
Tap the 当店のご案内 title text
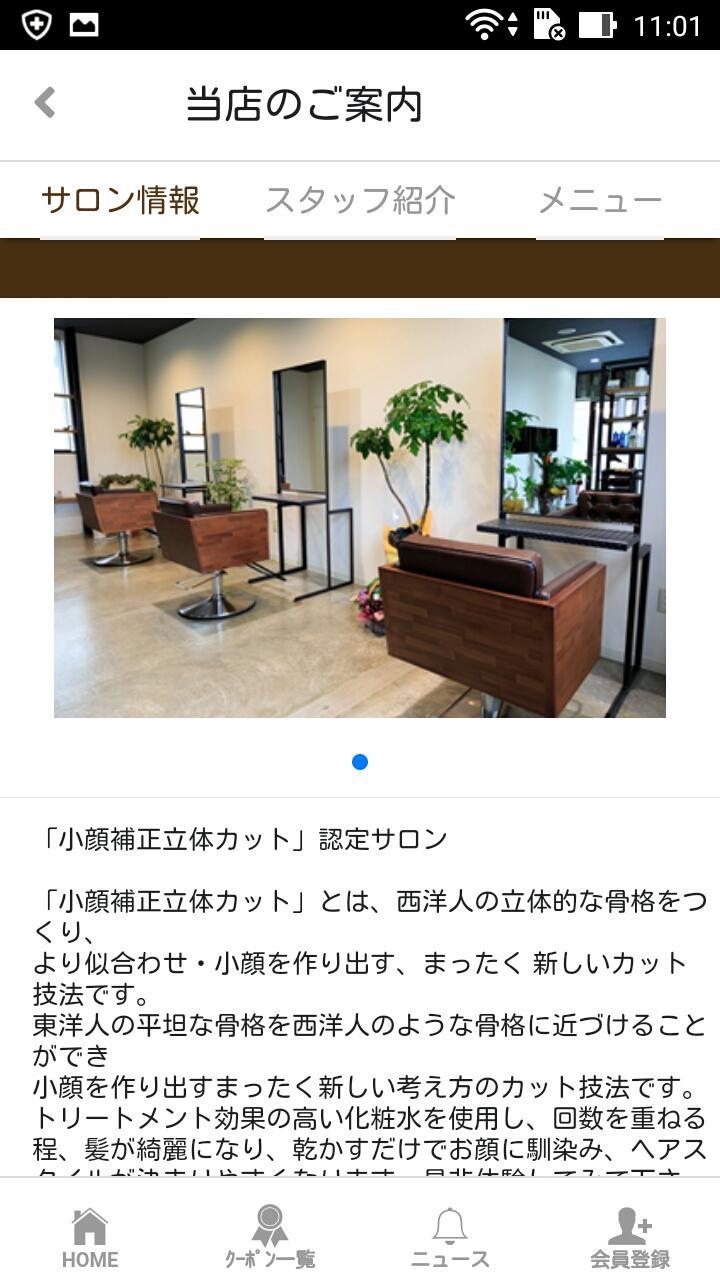(306, 104)
